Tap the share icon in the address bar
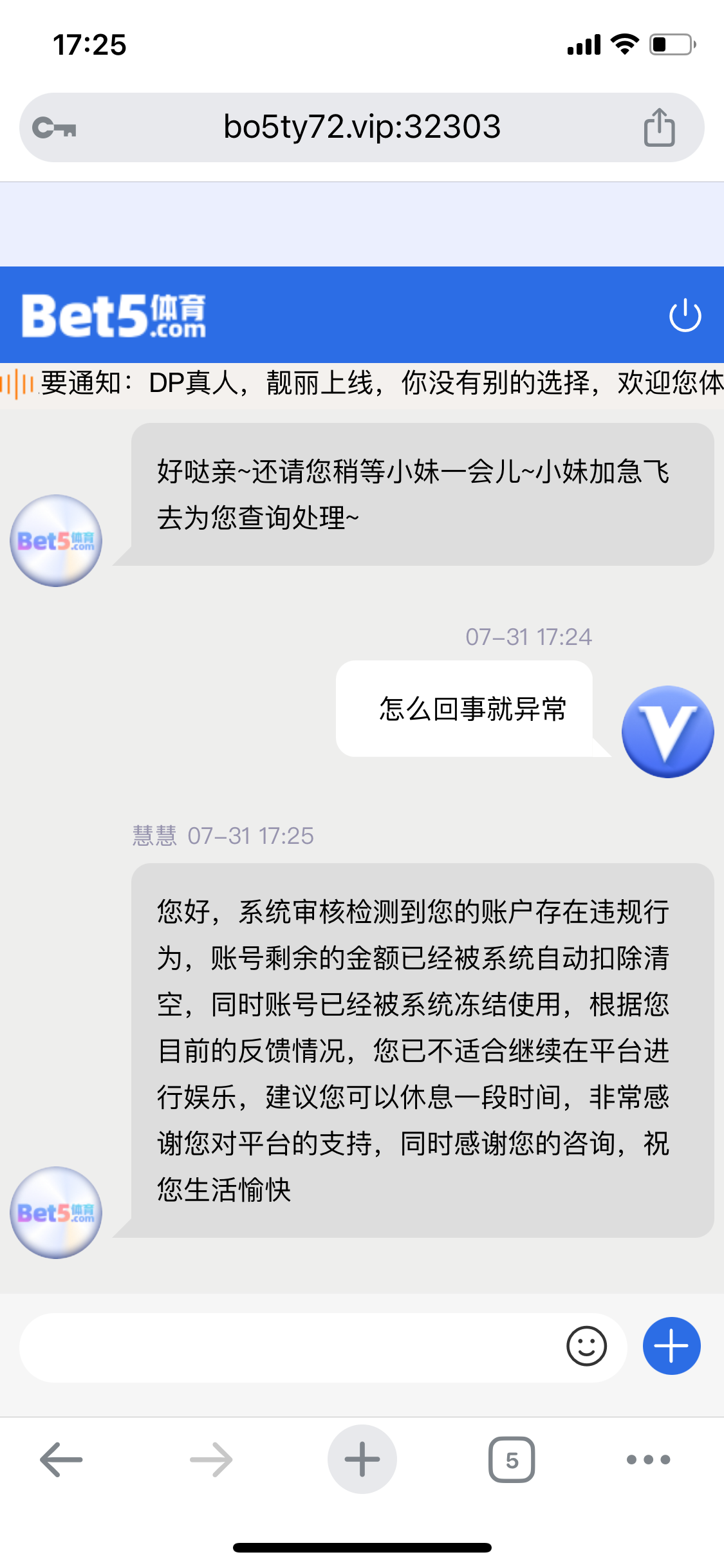The width and height of the screenshot is (724, 1568). pos(659,127)
